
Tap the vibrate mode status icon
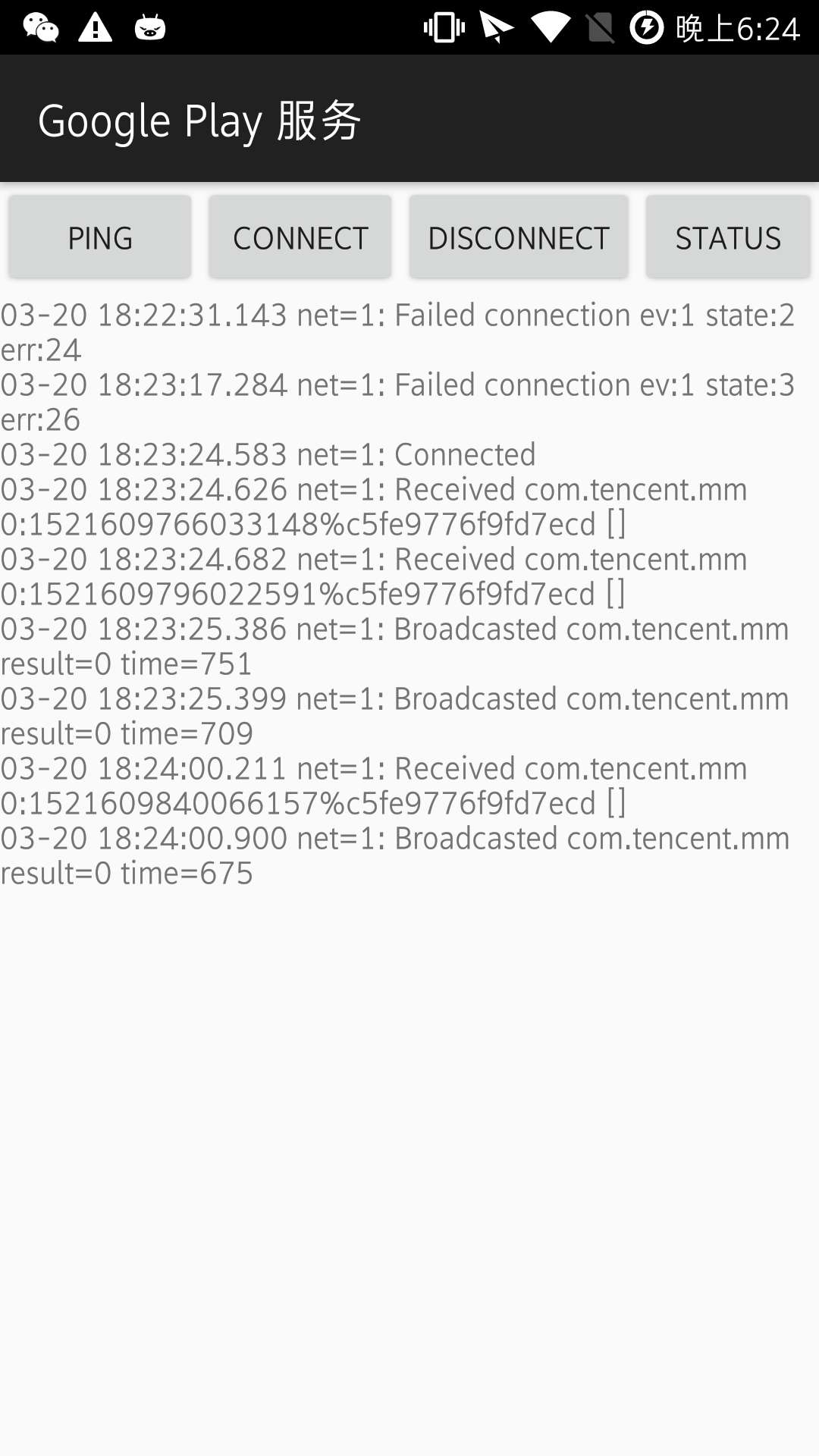click(444, 29)
